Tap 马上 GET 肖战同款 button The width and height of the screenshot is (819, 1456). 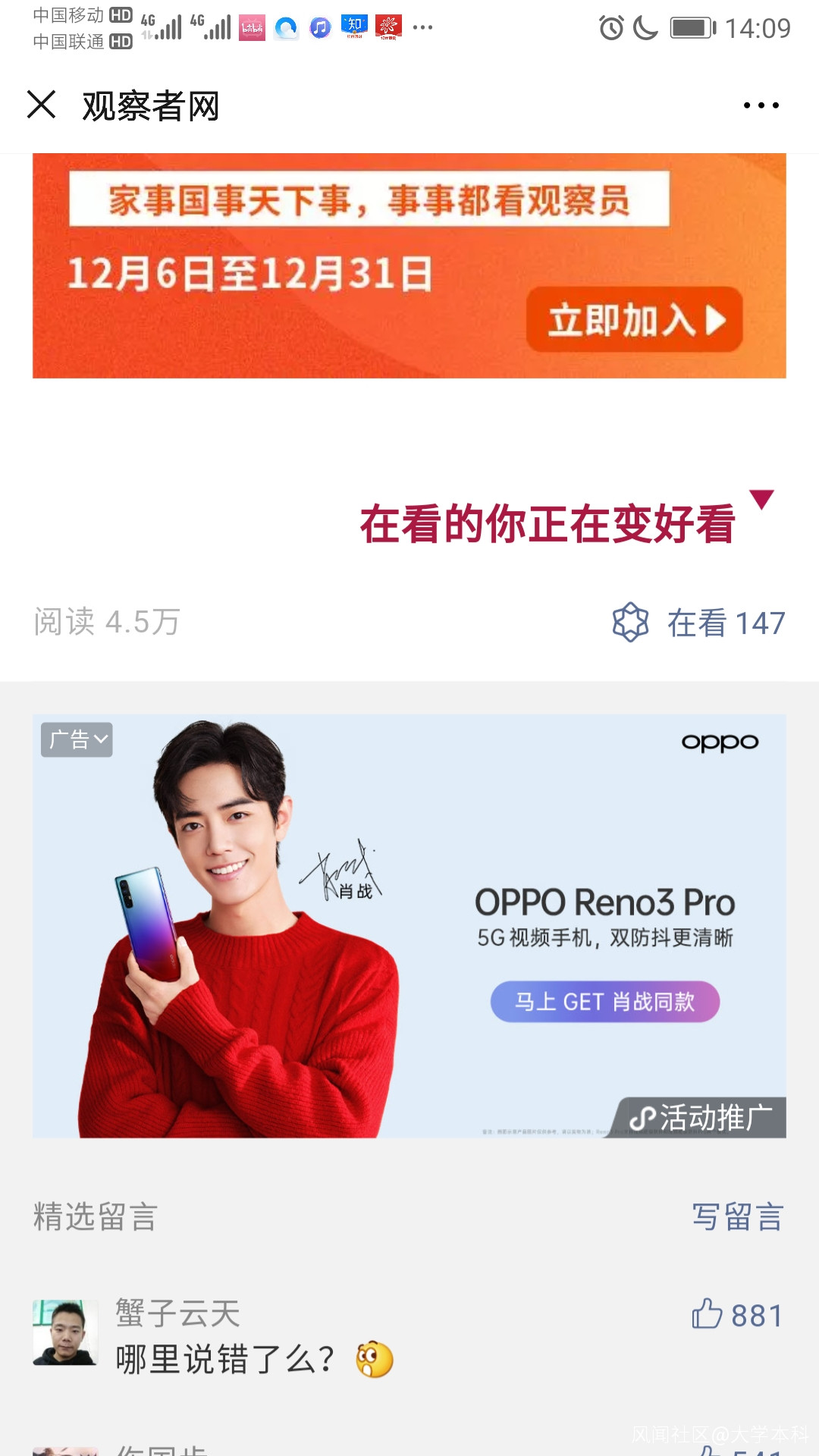tap(604, 1002)
